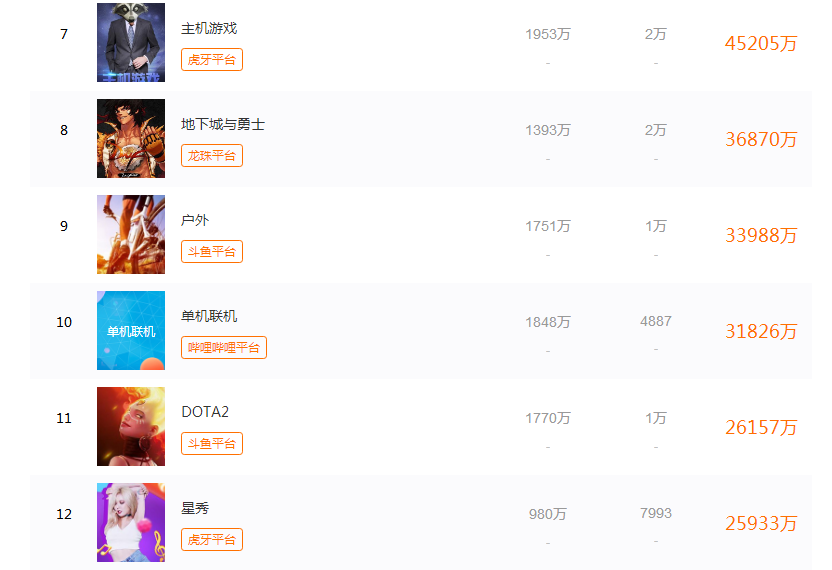Tap the 斗鱼平台 tag under DOTA2
The height and width of the screenshot is (570, 832).
212,443
